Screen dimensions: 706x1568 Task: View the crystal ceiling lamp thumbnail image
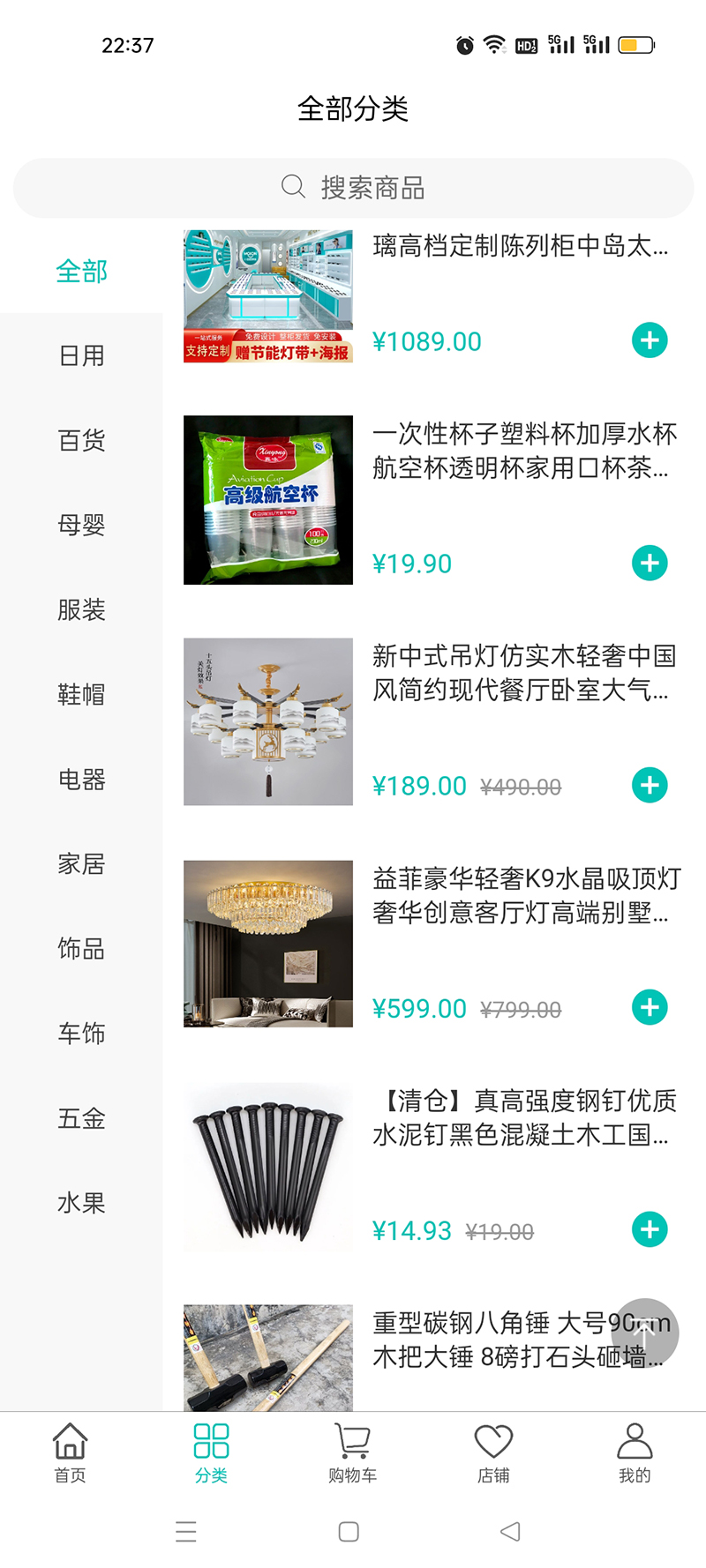[267, 944]
